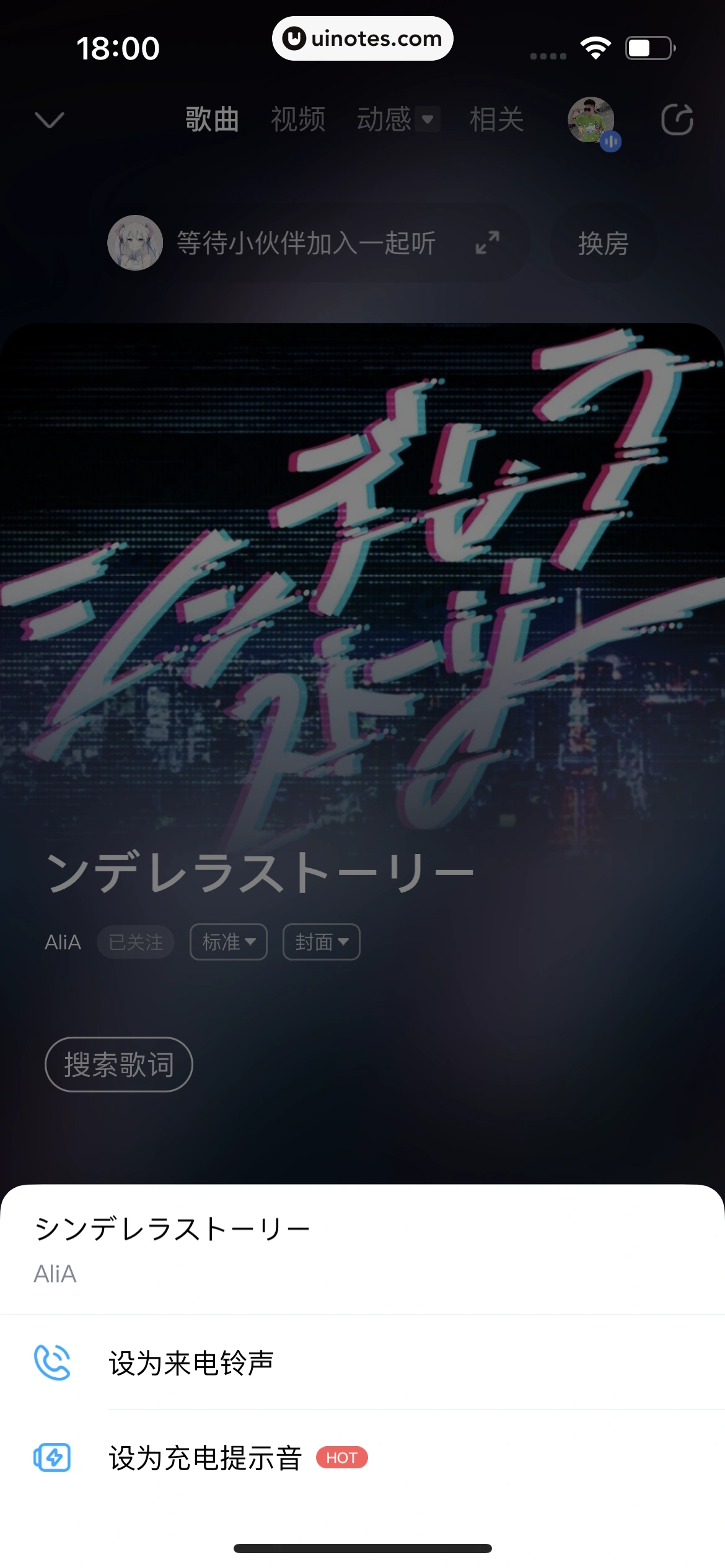The height and width of the screenshot is (1568, 725).
Task: Tap 换房 to change the room
Action: click(603, 243)
